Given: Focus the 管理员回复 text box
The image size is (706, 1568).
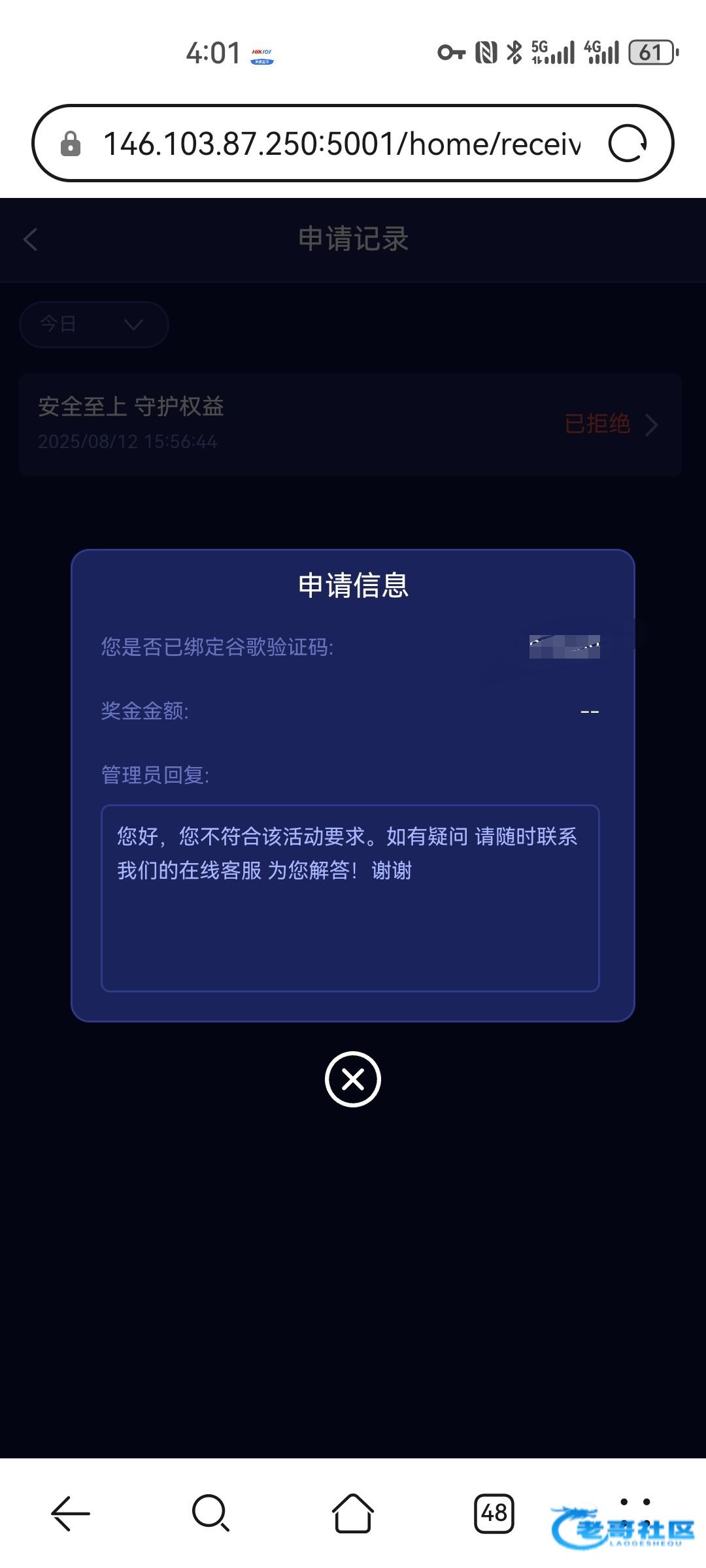Looking at the screenshot, I should pos(350,898).
